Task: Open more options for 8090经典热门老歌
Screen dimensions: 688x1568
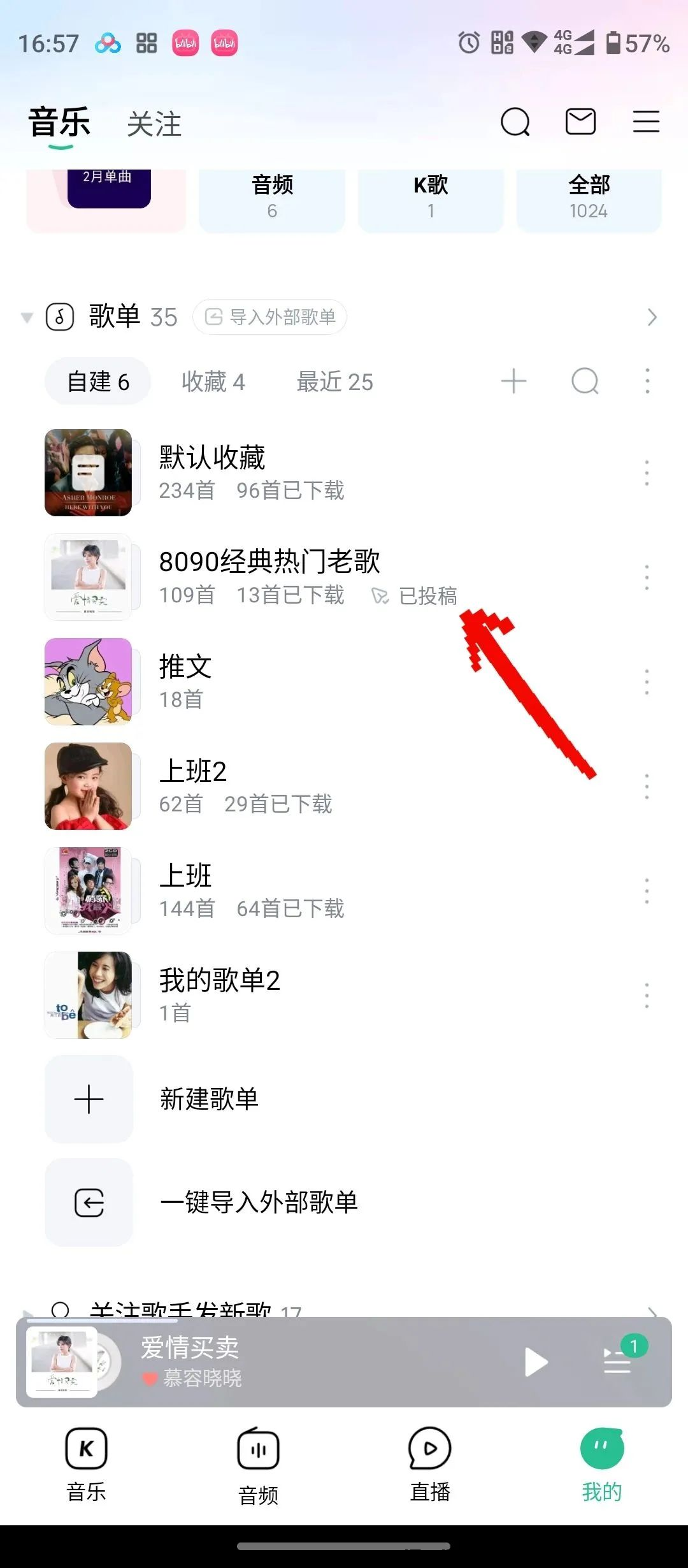Action: [x=647, y=577]
